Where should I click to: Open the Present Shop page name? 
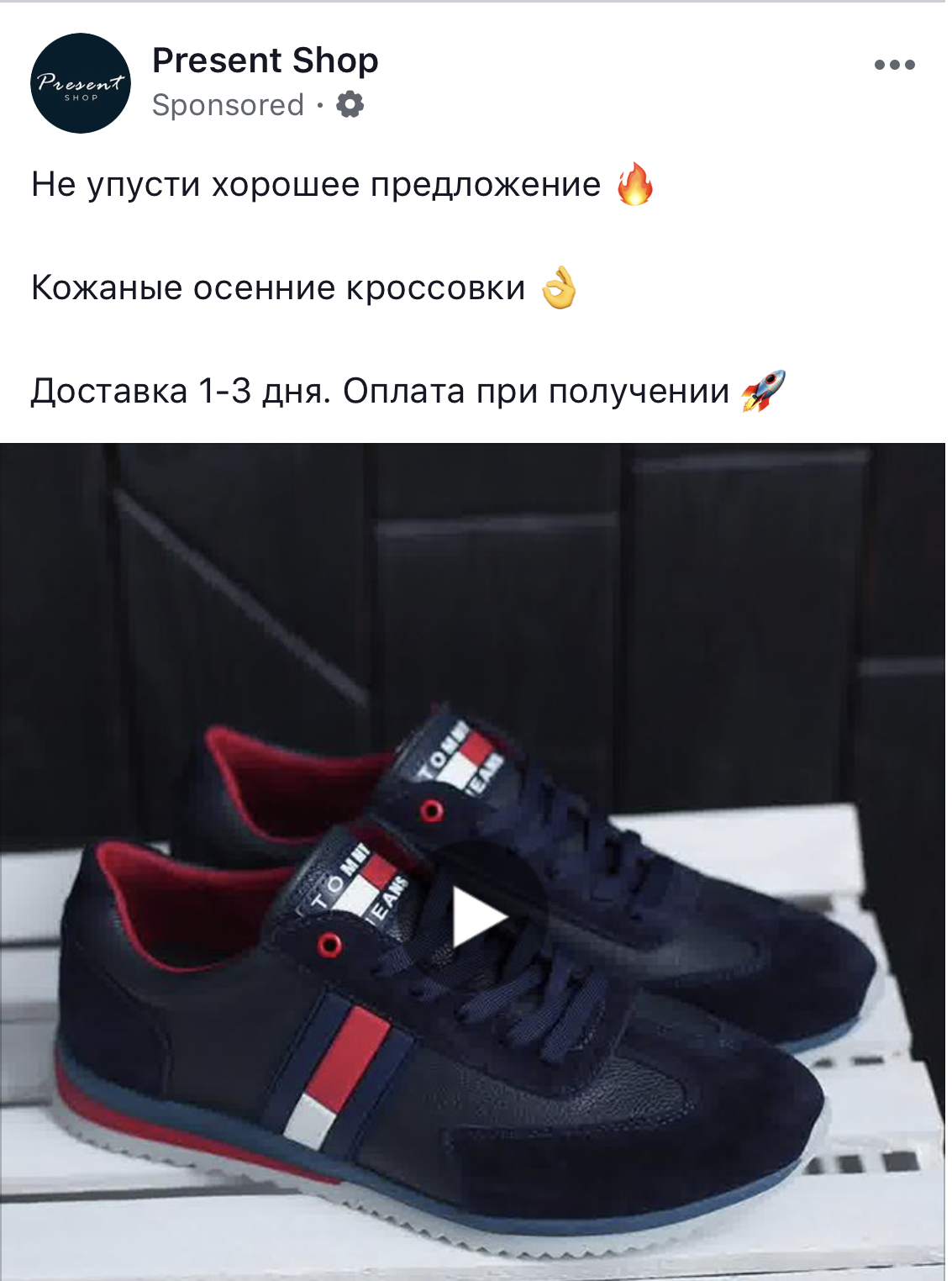tap(265, 61)
